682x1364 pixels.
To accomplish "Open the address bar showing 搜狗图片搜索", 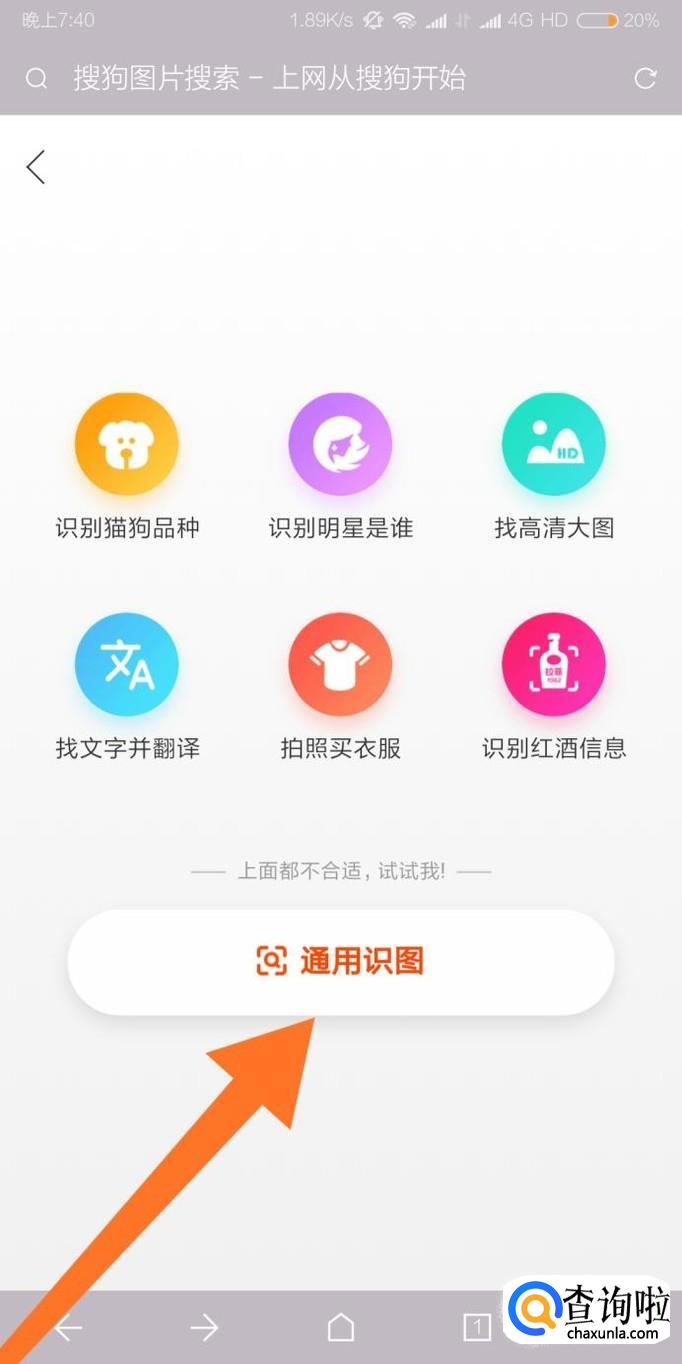I will coord(270,79).
